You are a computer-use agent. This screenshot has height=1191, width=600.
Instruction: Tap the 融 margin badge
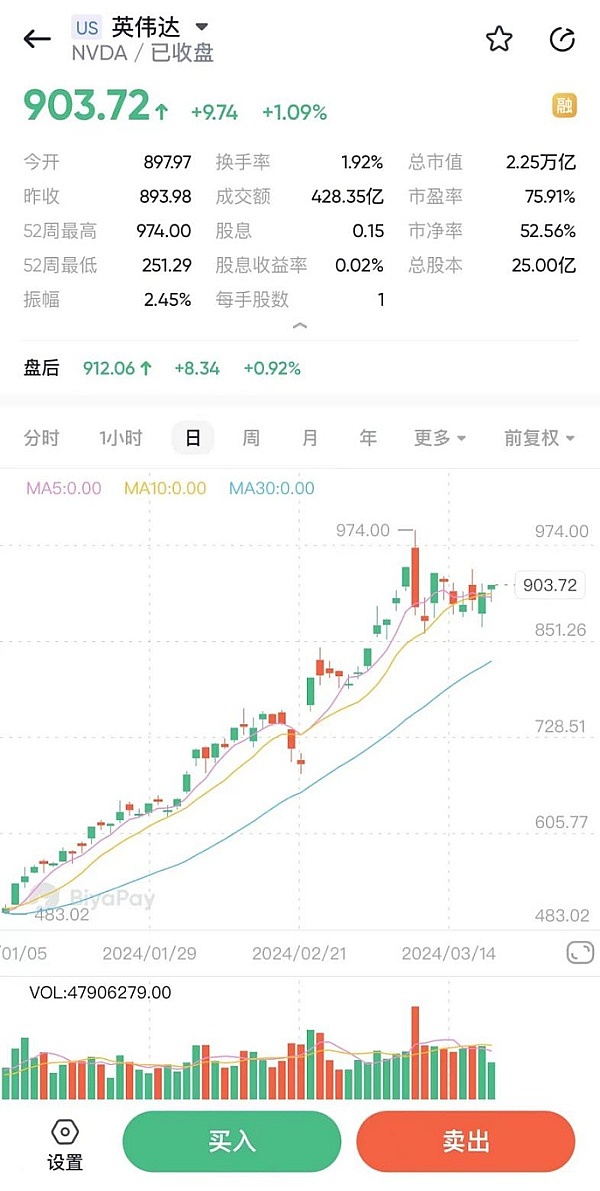563,105
